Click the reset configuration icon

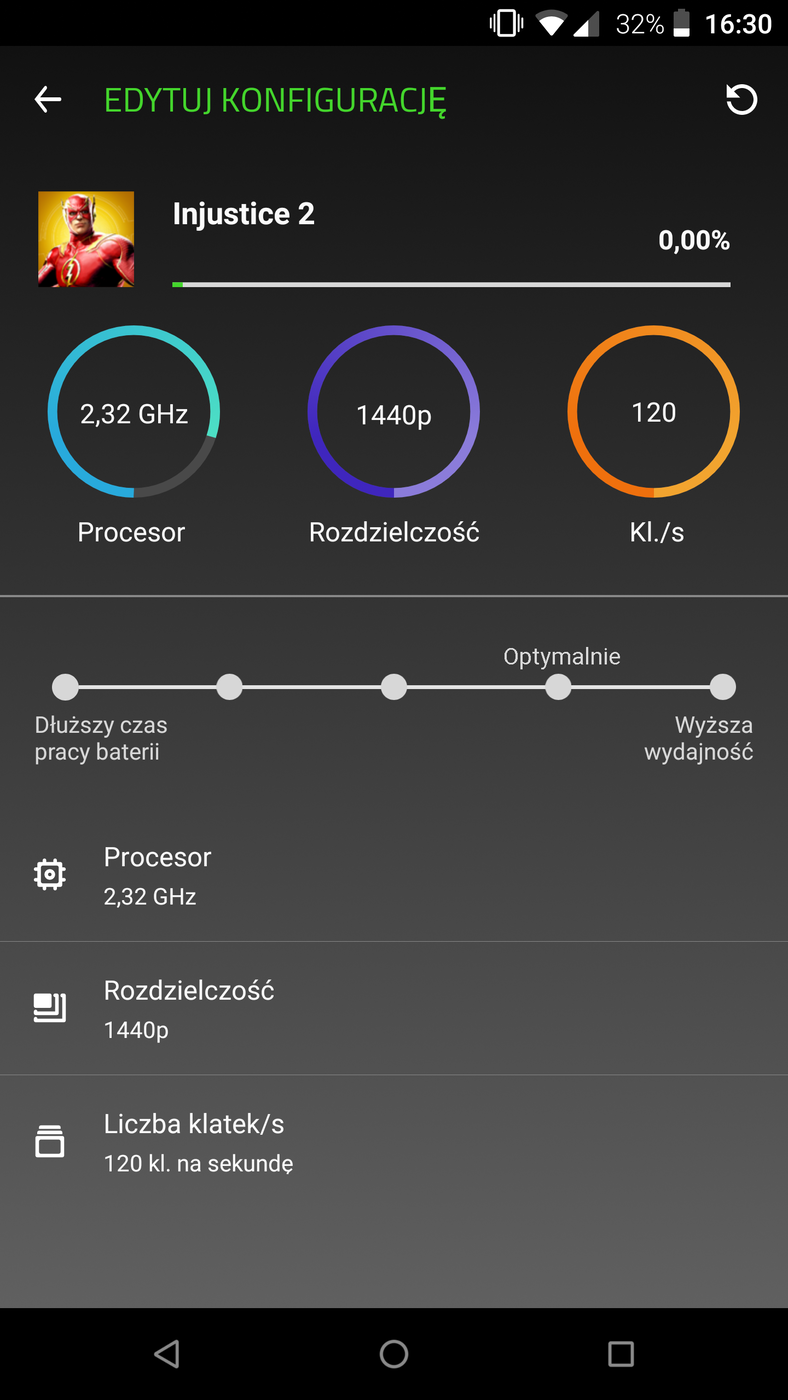pos(741,98)
